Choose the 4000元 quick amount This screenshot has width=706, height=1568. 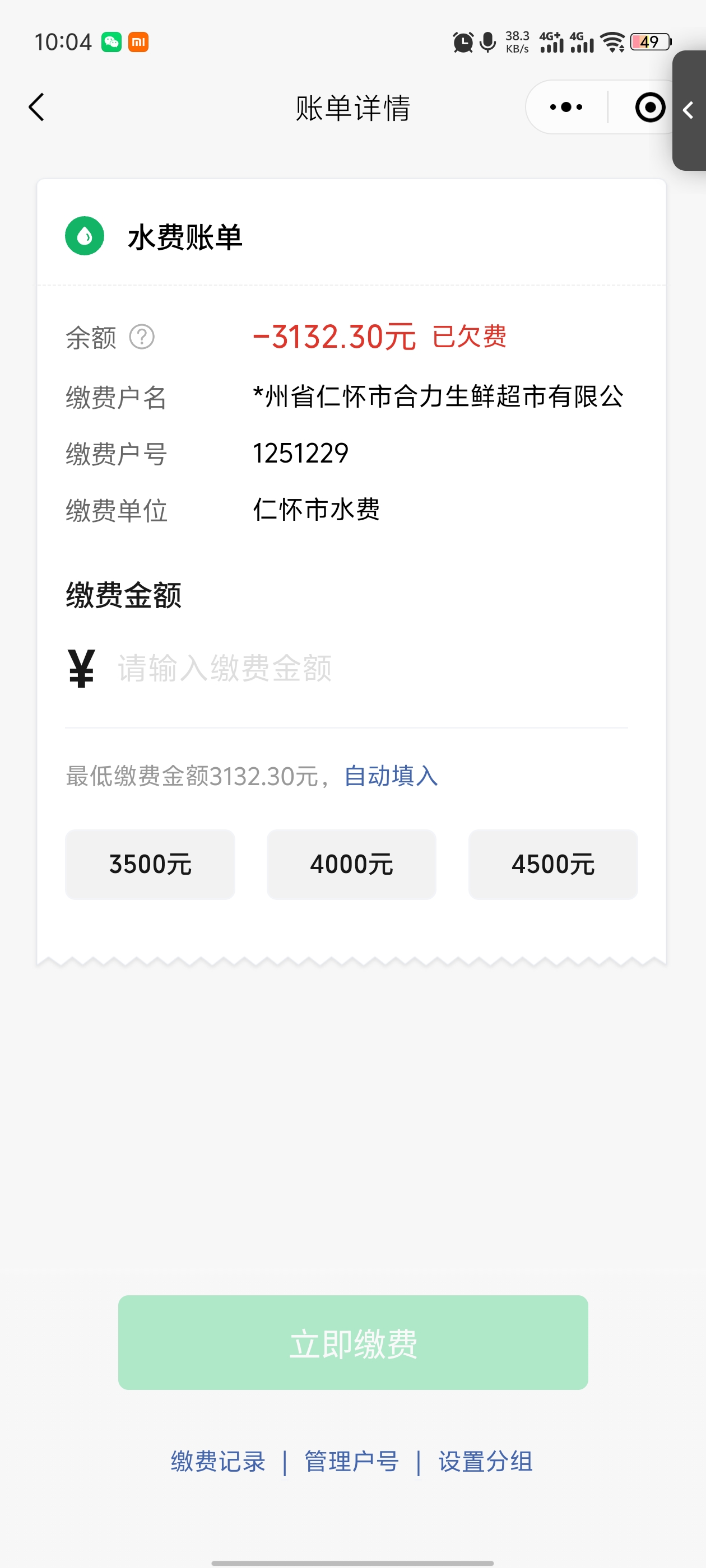pyautogui.click(x=351, y=864)
